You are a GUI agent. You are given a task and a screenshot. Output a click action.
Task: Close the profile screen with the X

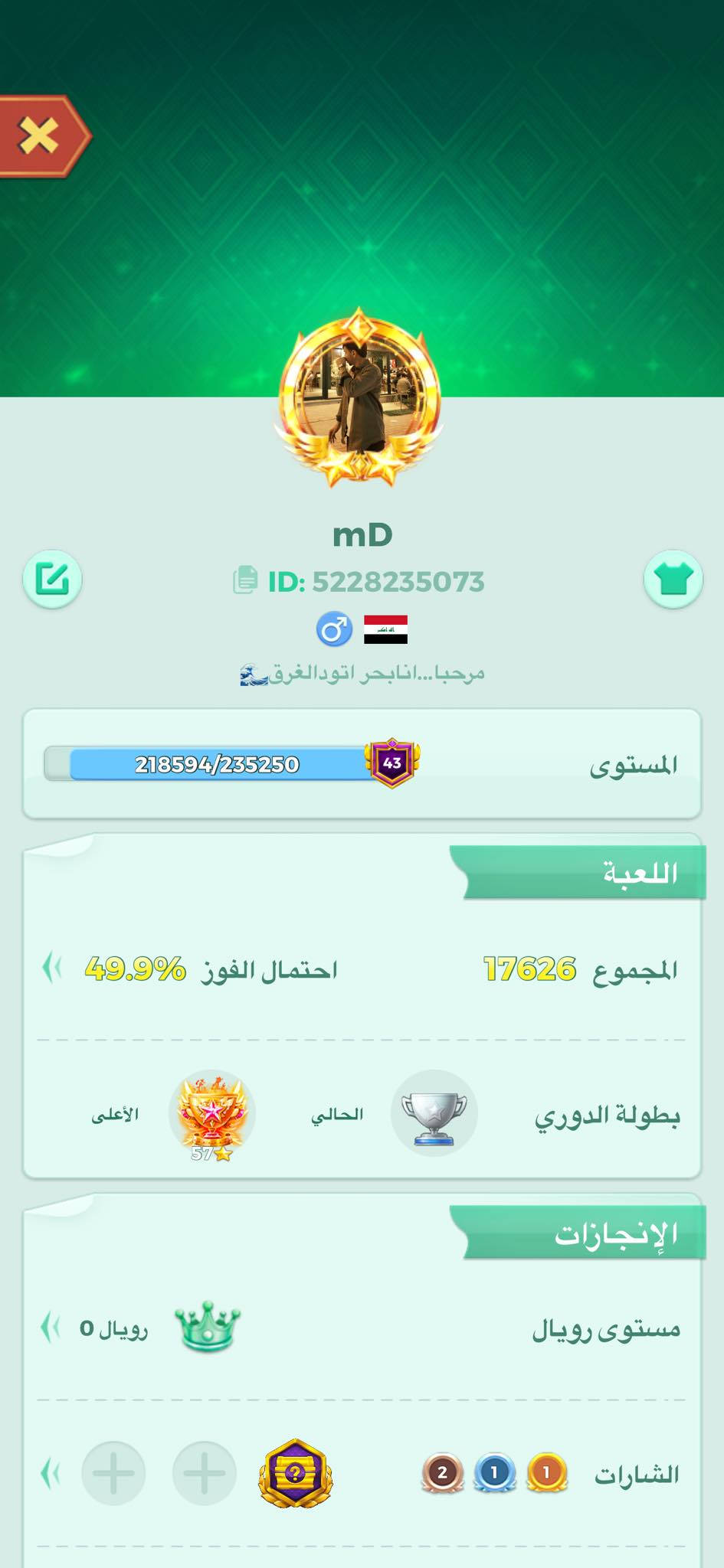point(39,136)
